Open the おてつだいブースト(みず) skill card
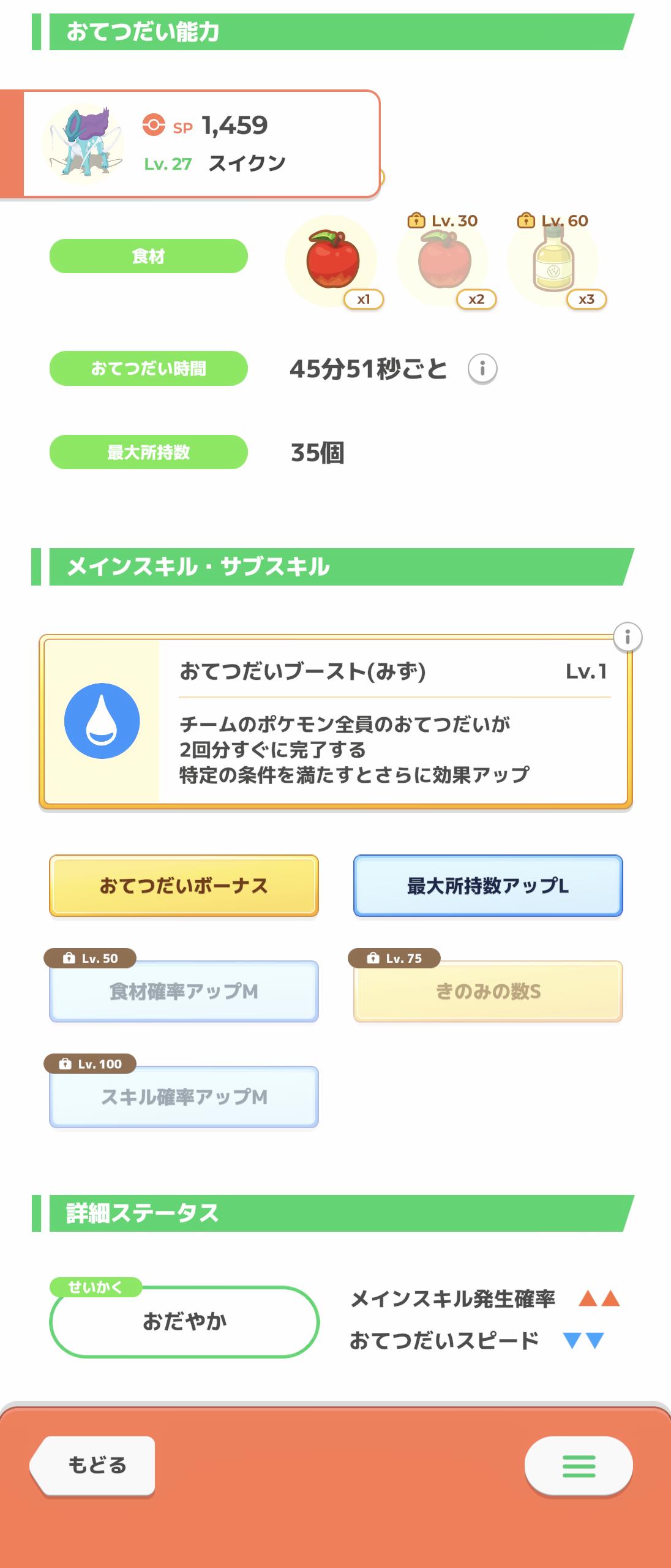 (335, 721)
